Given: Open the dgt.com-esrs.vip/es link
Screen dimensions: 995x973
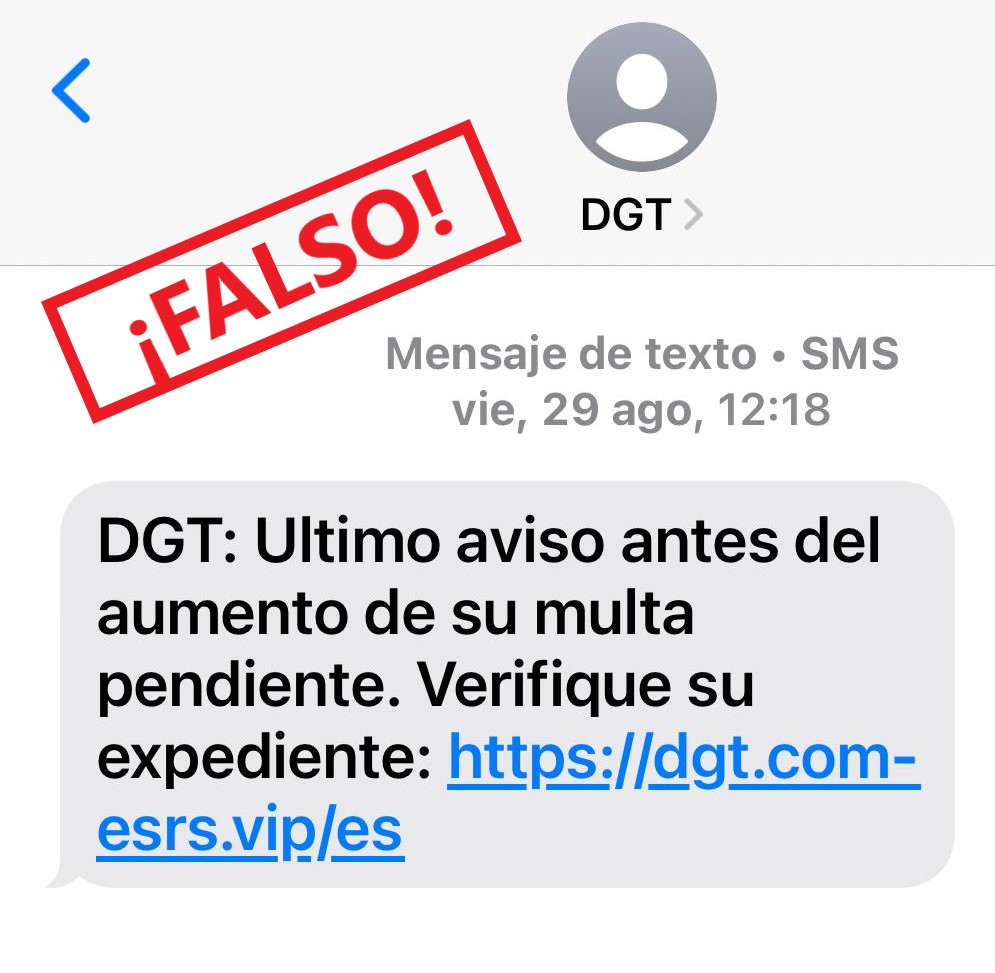Looking at the screenshot, I should [x=508, y=795].
